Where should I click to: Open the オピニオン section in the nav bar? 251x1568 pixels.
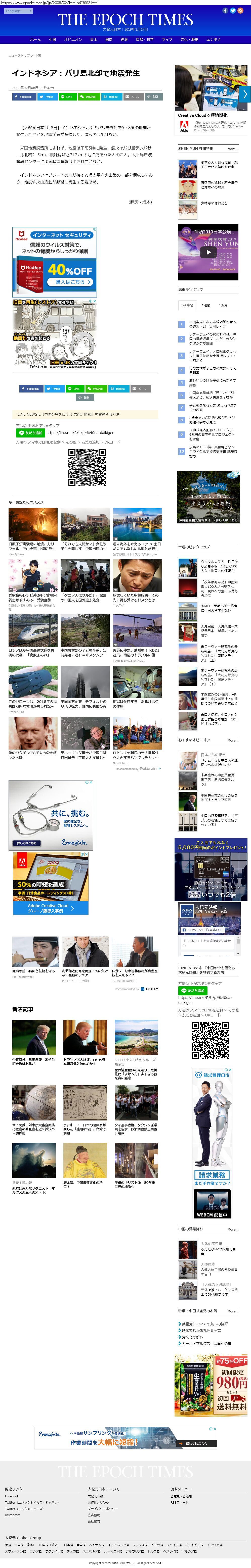coord(73,39)
